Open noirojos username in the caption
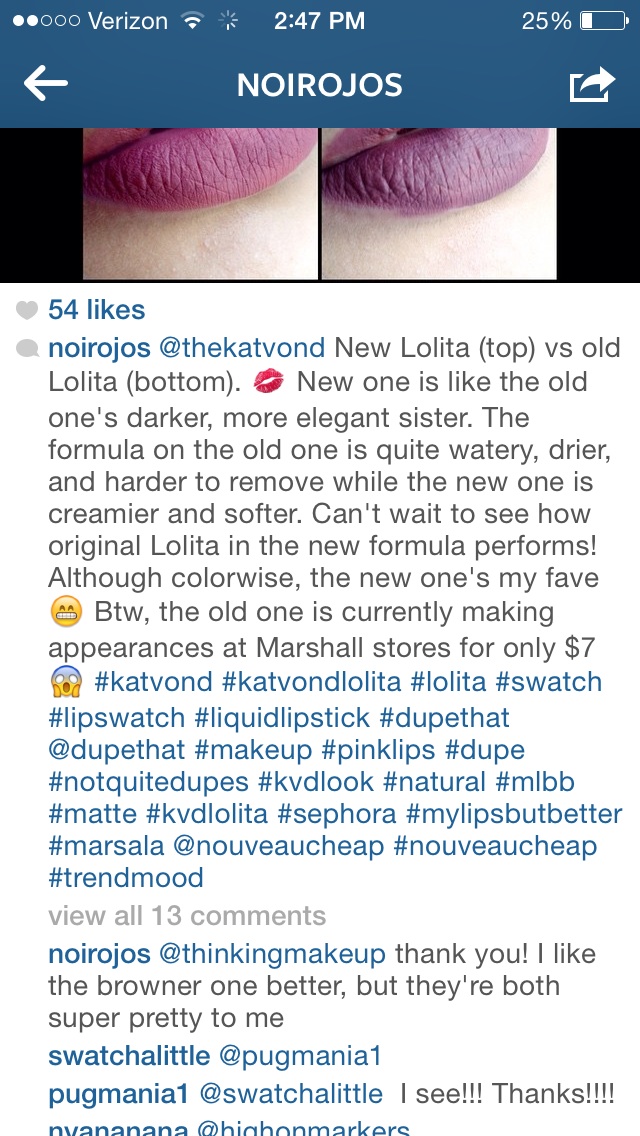Image resolution: width=640 pixels, height=1136 pixels. (x=99, y=348)
